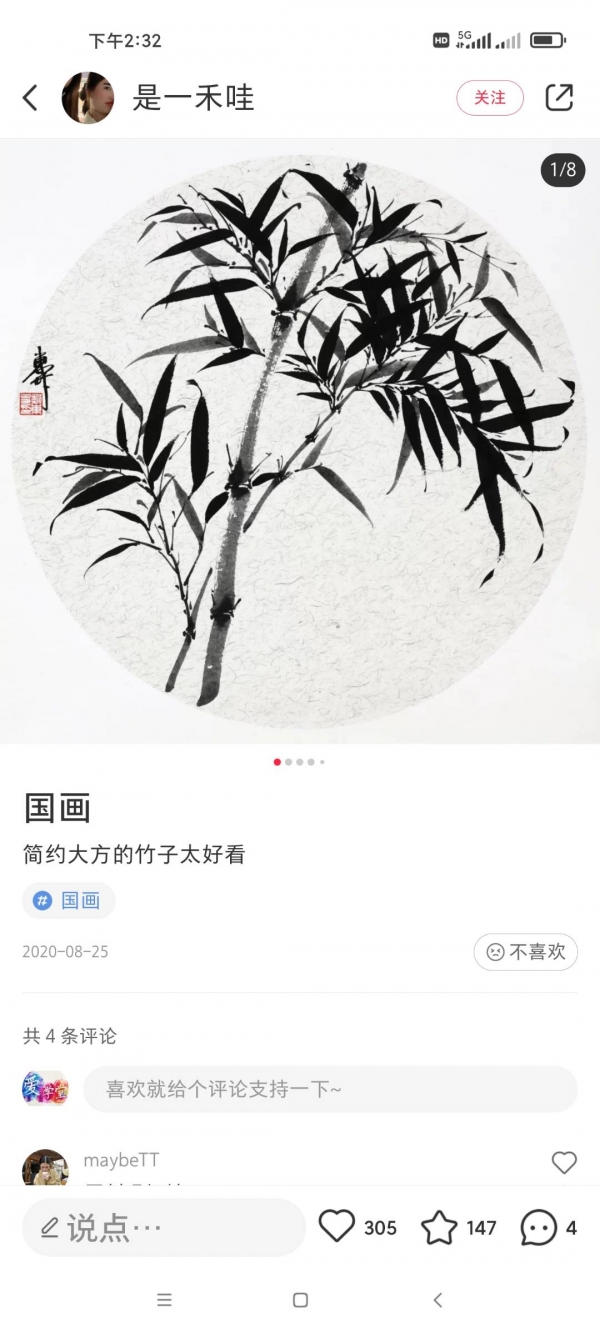The height and width of the screenshot is (1333, 600).
Task: Save the post with the star icon
Action: 439,1227
